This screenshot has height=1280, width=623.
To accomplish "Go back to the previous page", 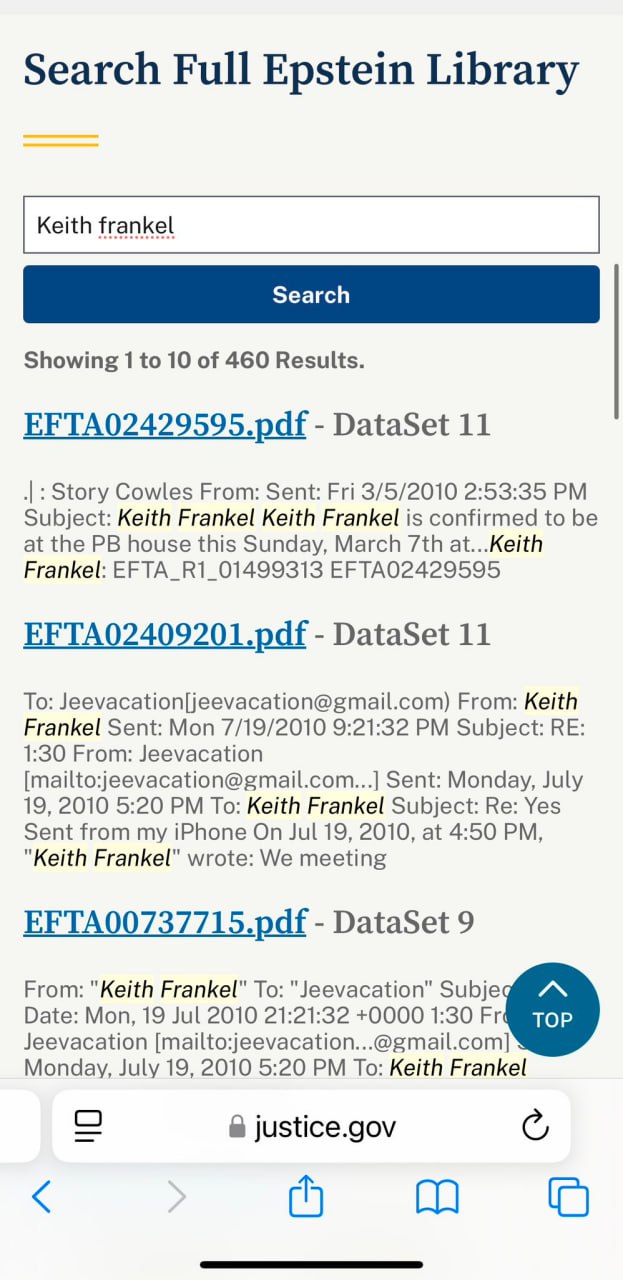I will coord(41,1196).
